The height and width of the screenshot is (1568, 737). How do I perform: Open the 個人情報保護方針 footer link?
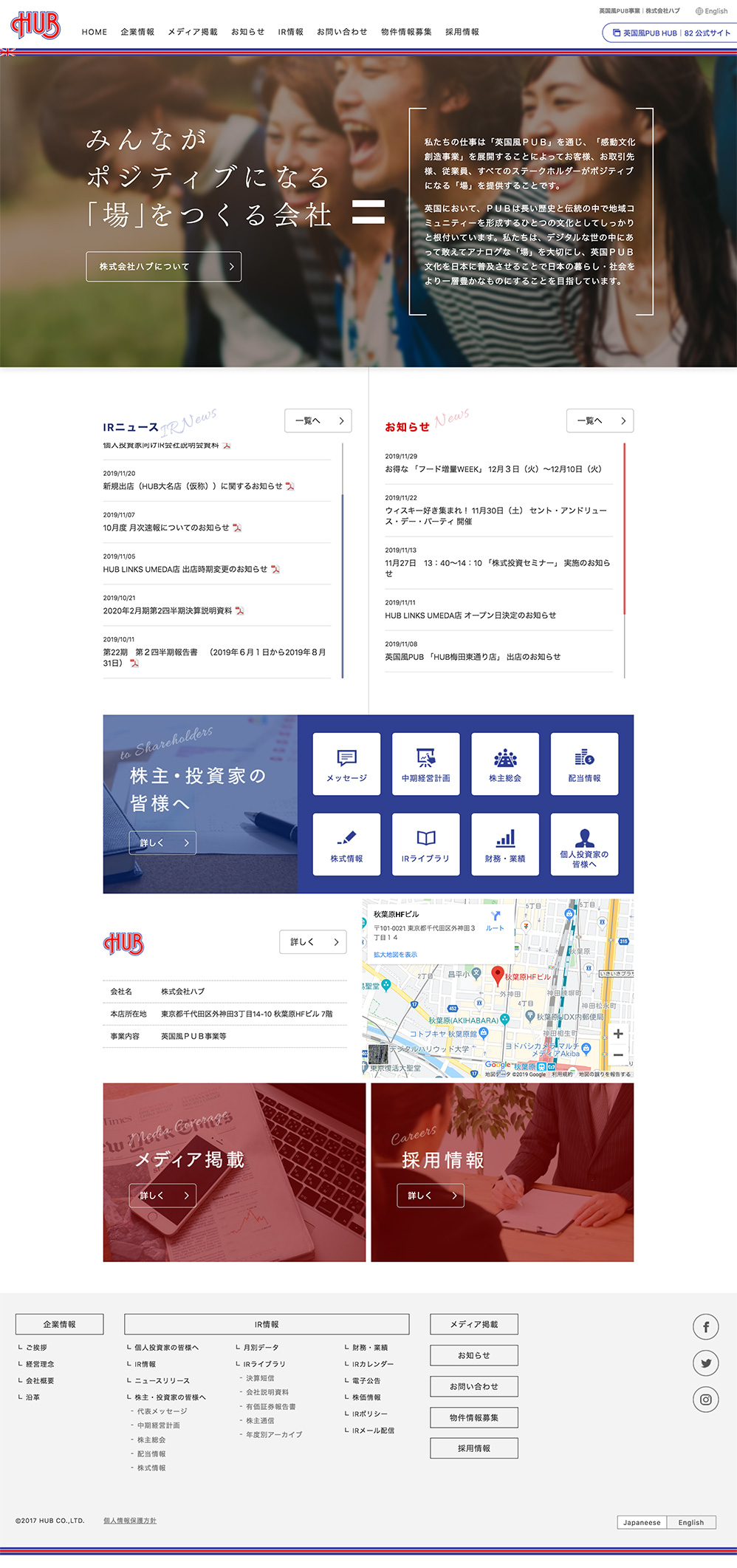point(130,1521)
